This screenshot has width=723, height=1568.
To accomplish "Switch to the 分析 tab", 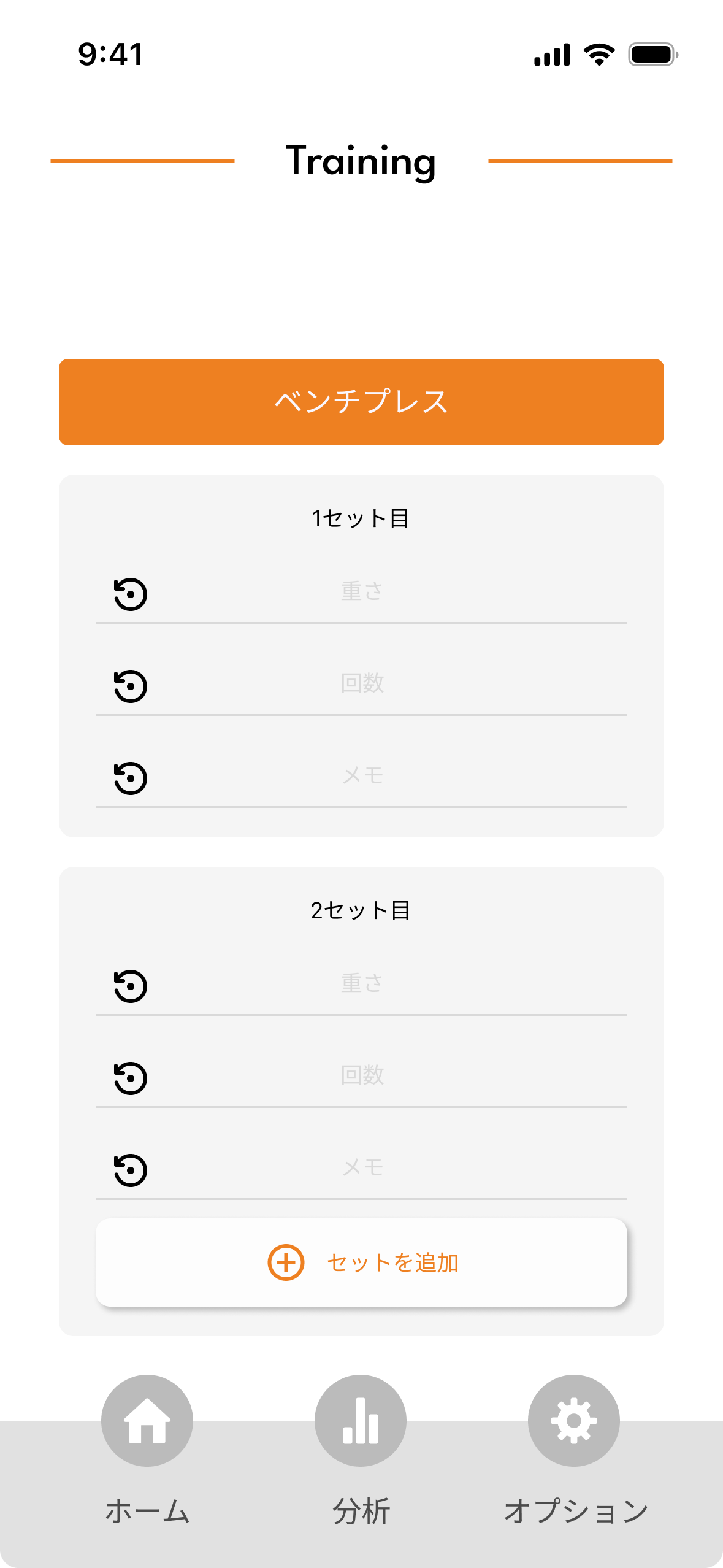I will click(x=361, y=1510).
